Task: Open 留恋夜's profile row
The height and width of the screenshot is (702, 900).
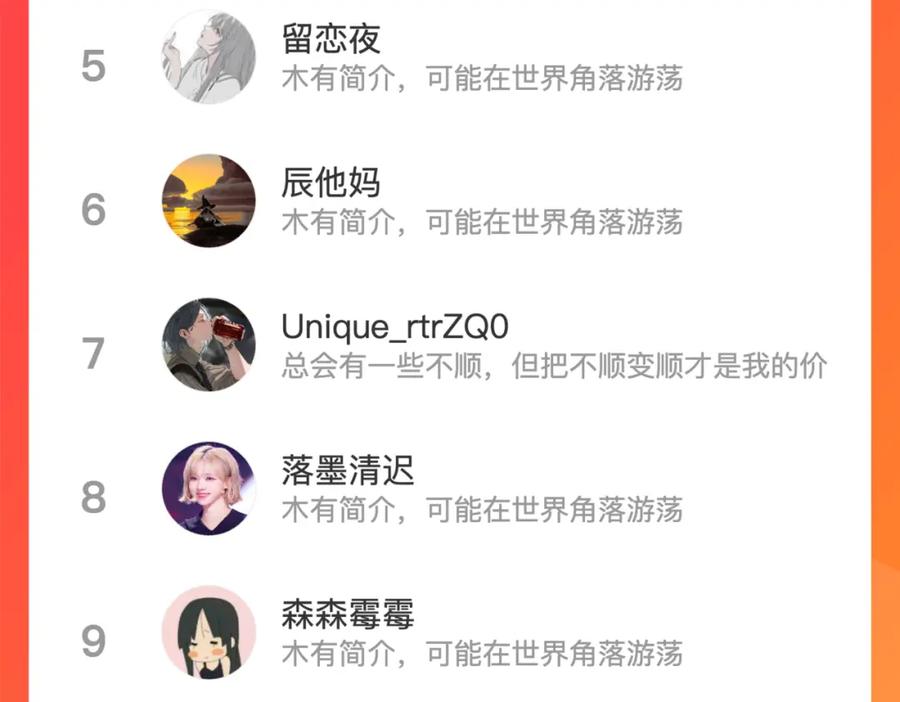Action: 450,57
